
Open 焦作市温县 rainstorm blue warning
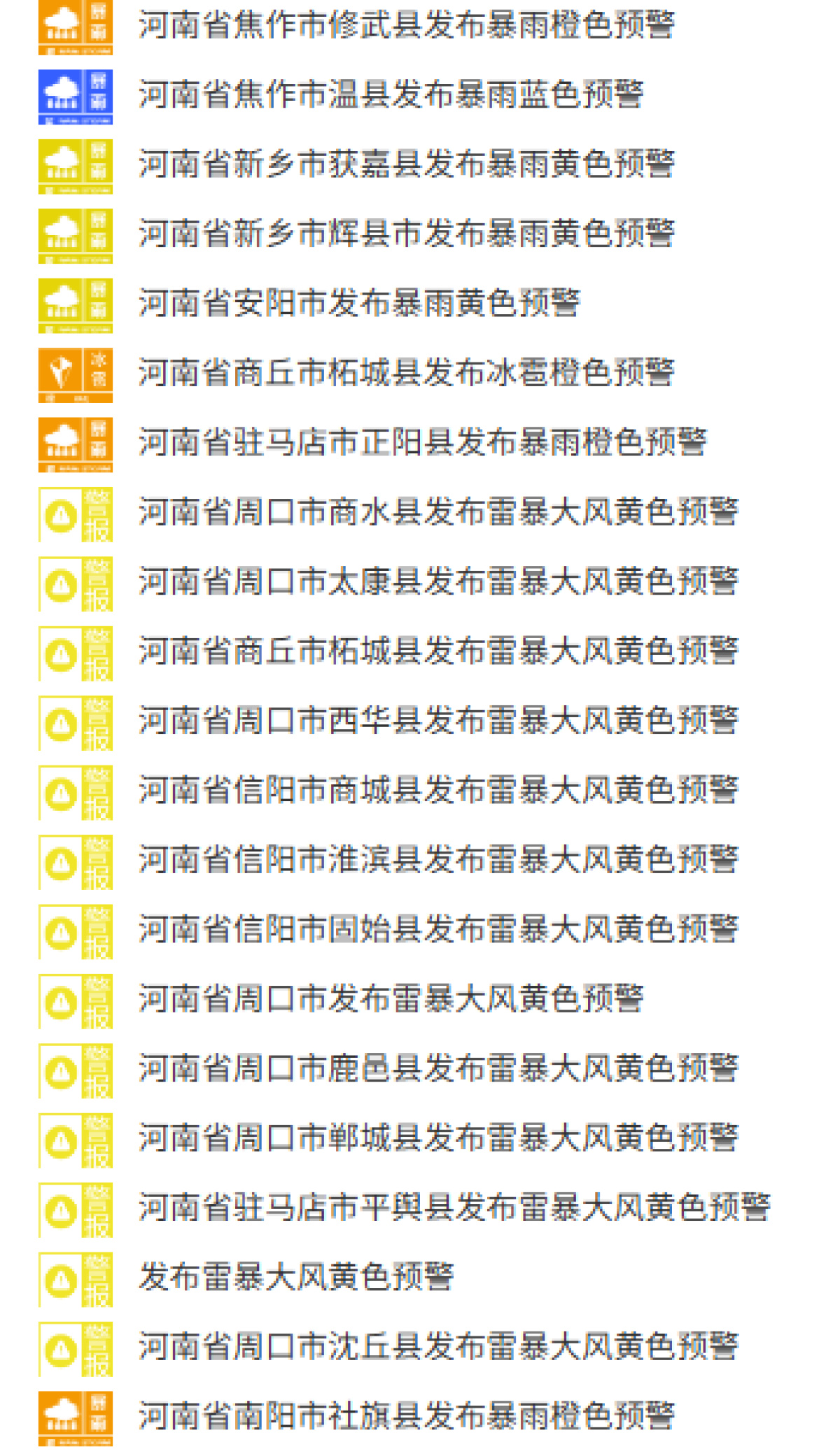pyautogui.click(x=391, y=94)
